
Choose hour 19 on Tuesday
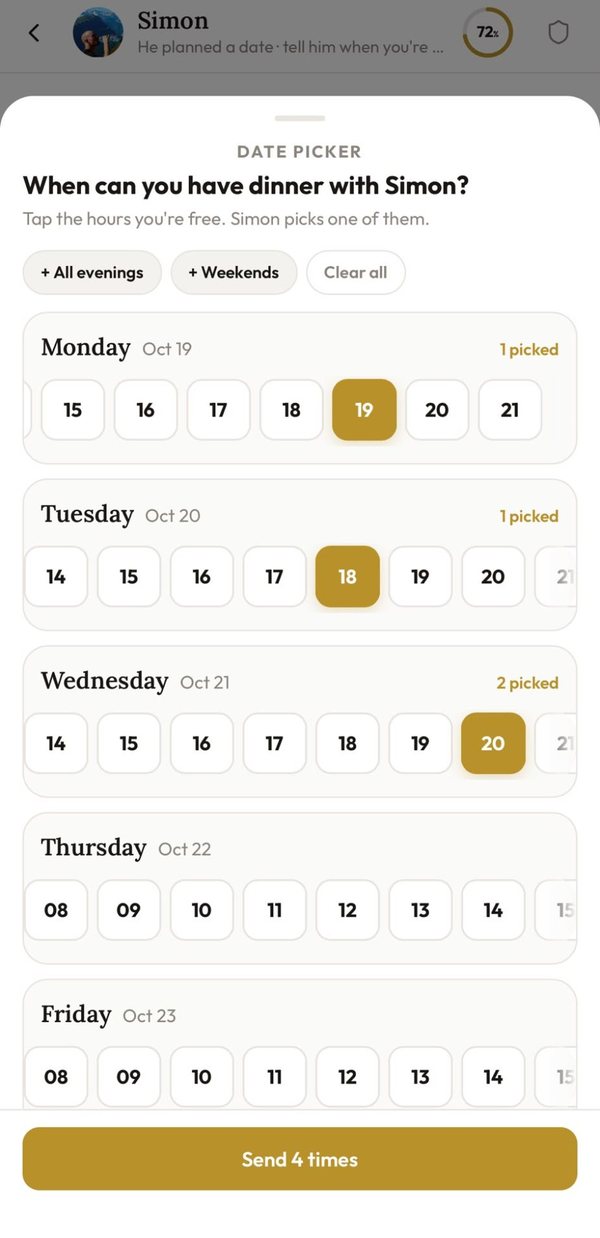(420, 577)
